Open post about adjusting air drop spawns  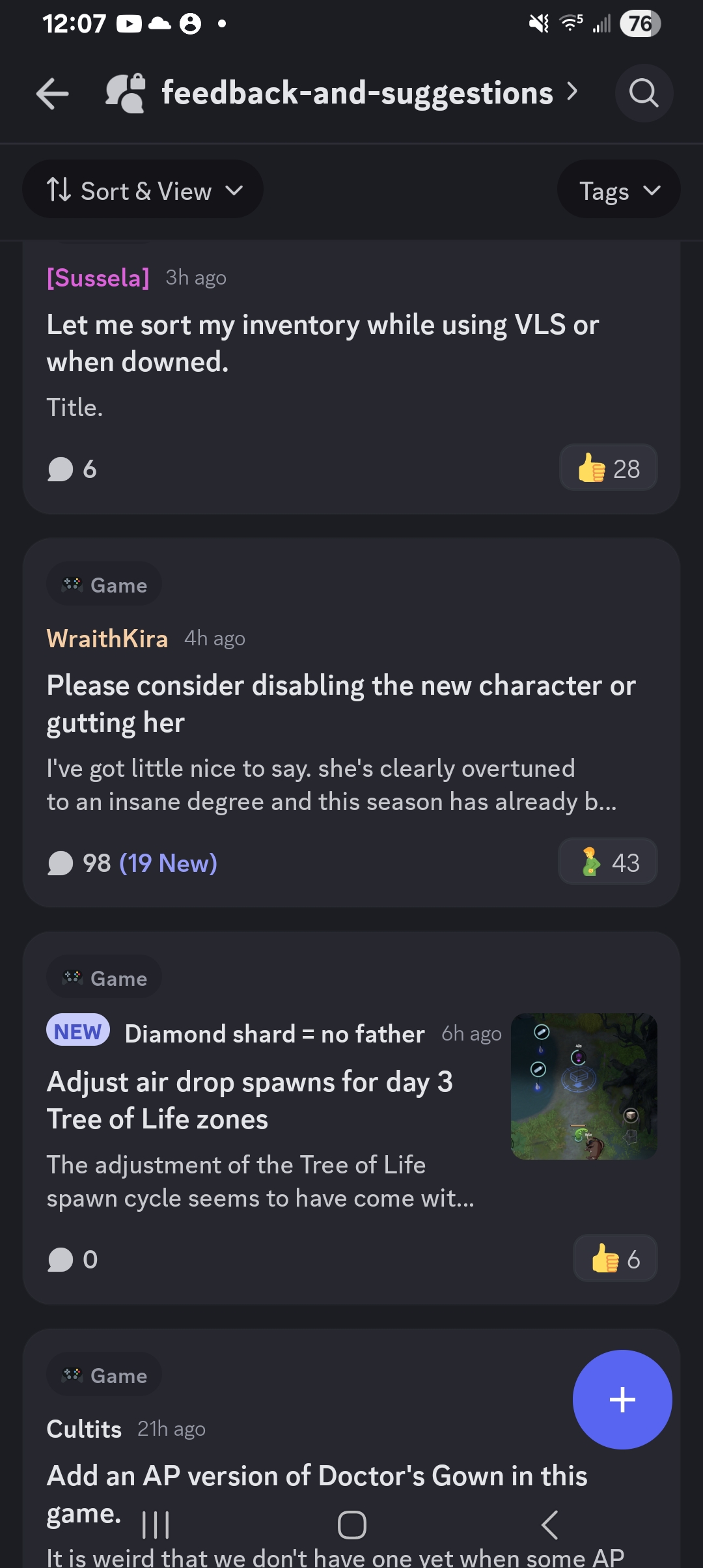[250, 1100]
